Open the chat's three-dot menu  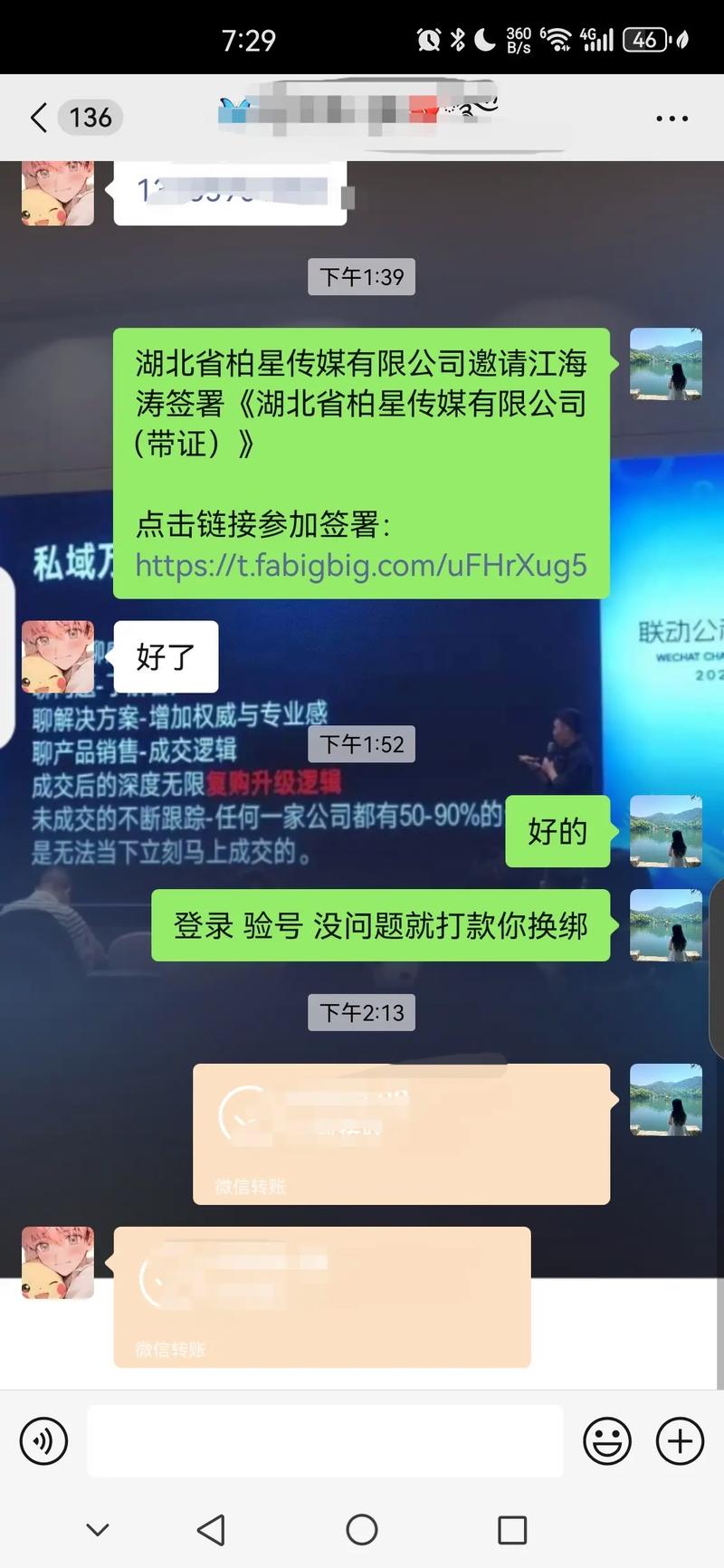(672, 119)
